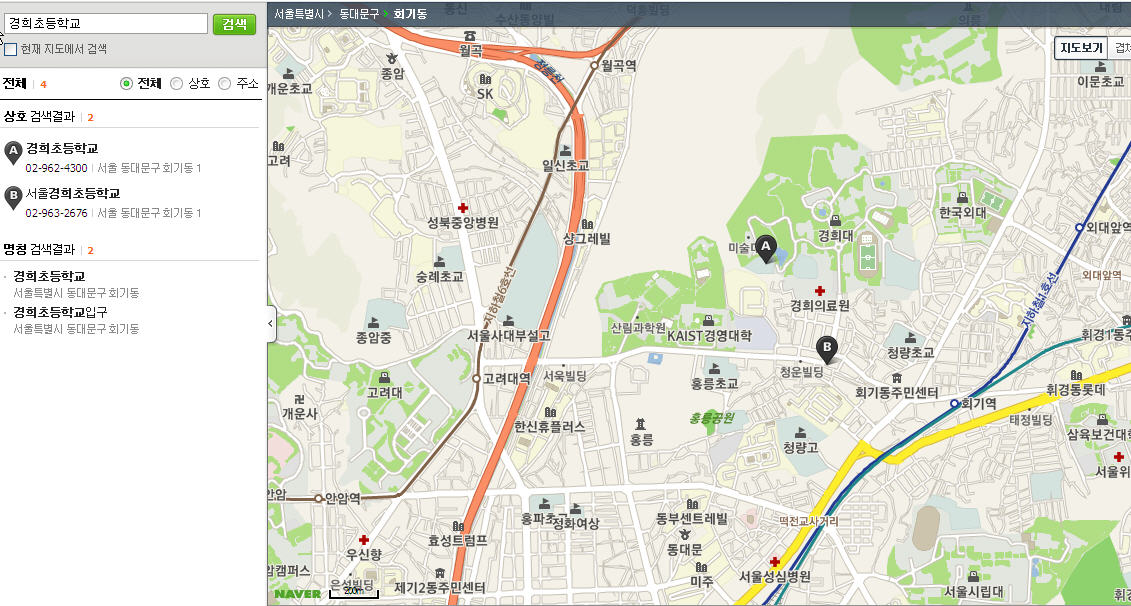Image resolution: width=1131 pixels, height=606 pixels.
Task: Open 회기동 in the breadcrumb
Action: click(x=410, y=14)
